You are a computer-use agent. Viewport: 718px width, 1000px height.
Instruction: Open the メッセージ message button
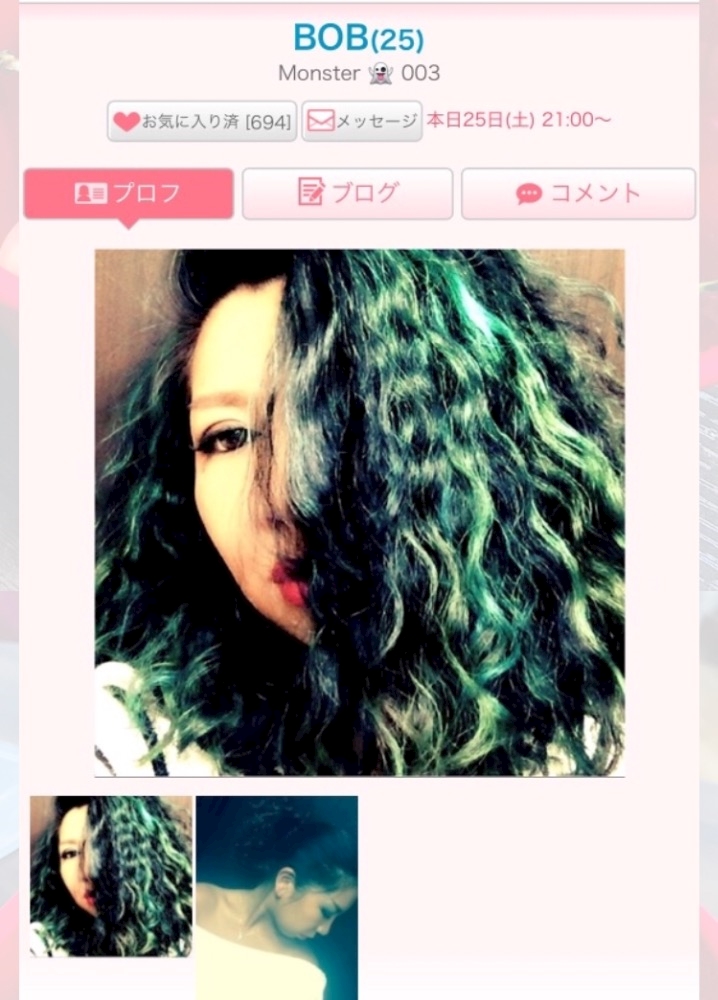tap(362, 121)
